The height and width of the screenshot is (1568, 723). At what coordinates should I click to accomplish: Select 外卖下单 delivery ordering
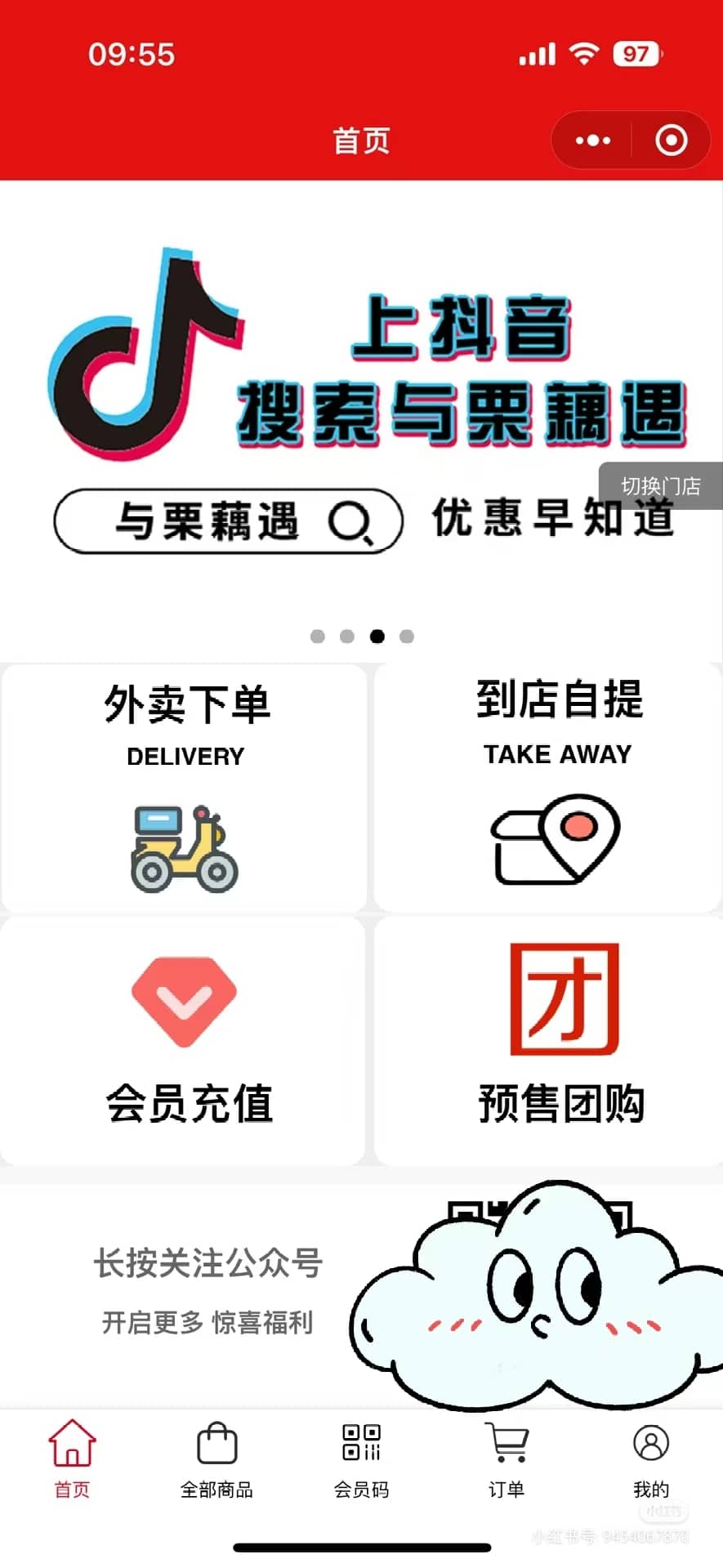[x=185, y=788]
